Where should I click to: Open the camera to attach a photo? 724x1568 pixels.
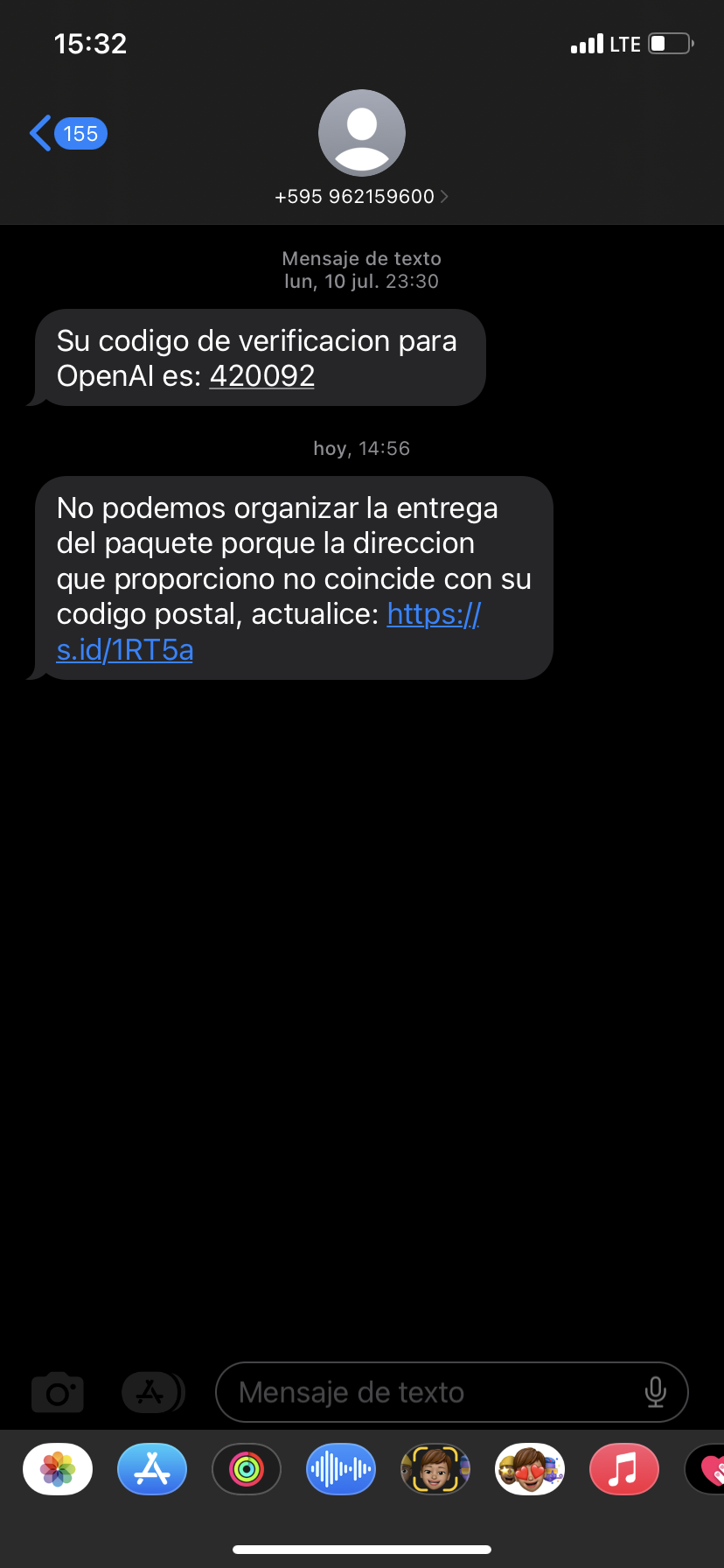[x=58, y=1392]
